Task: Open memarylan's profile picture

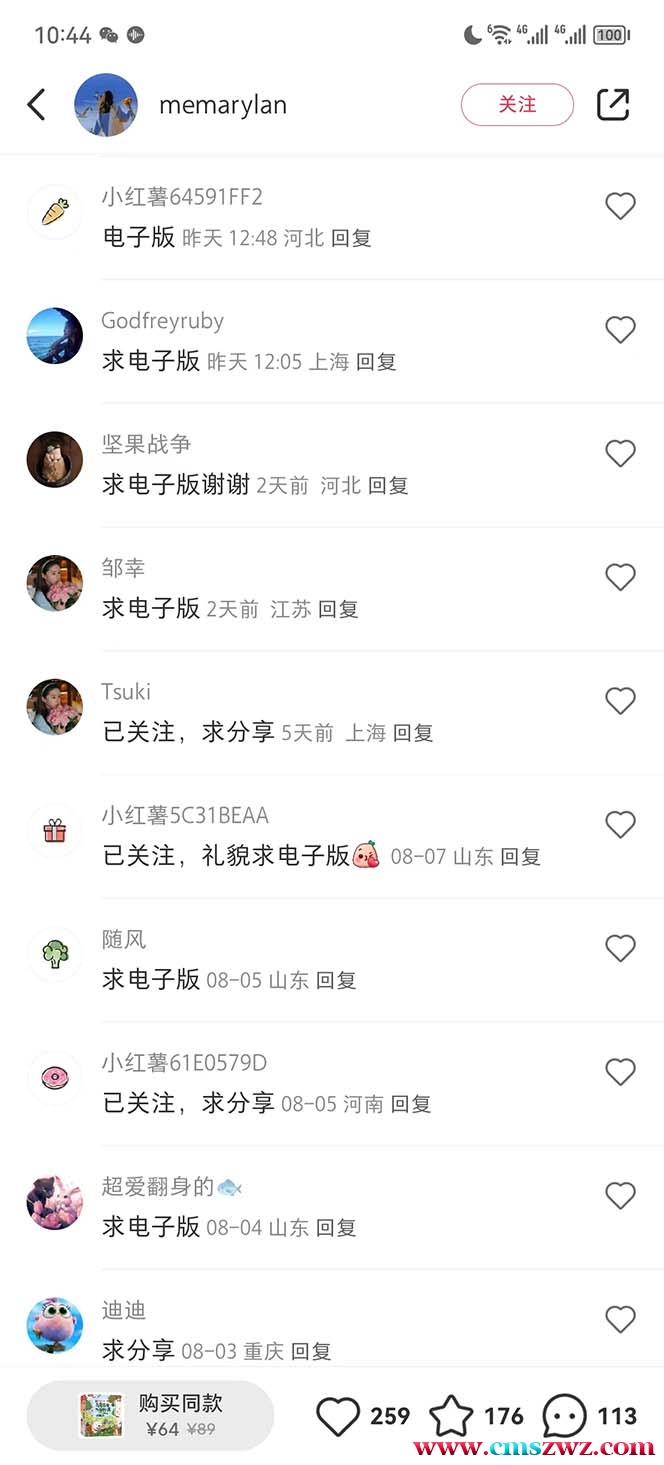Action: [x=106, y=105]
